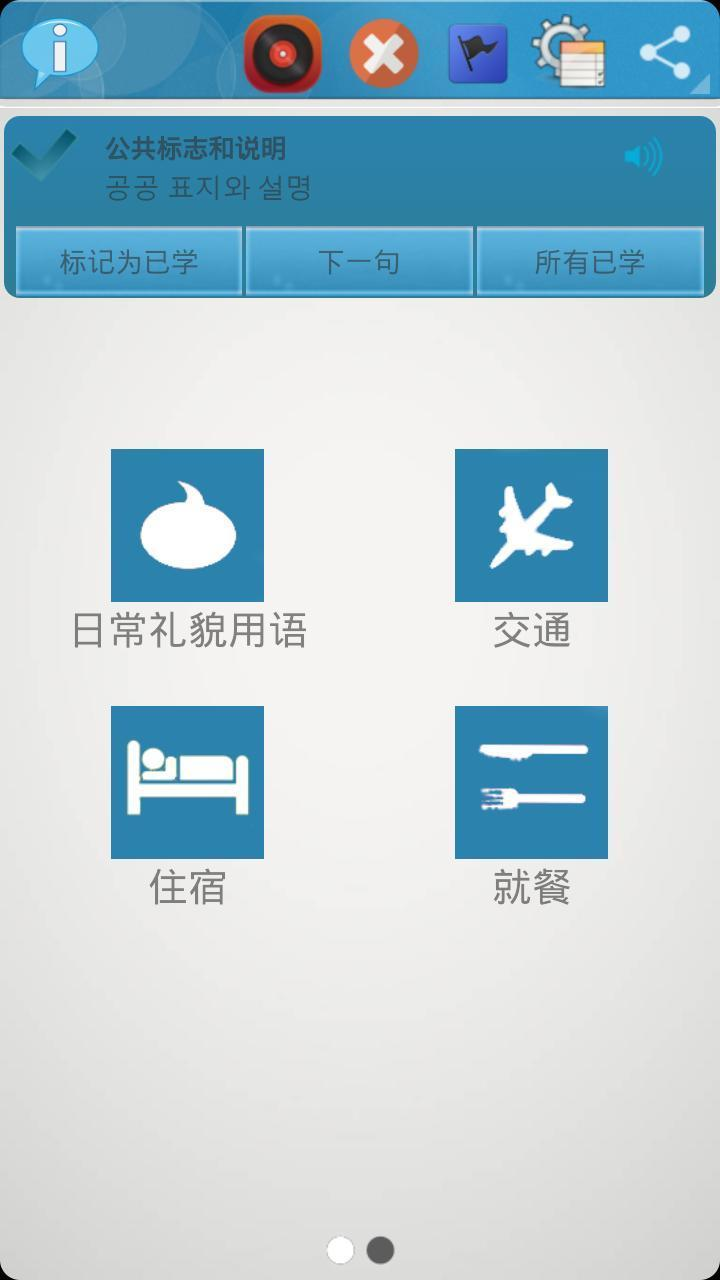Open the 日常礼貌用语 category
Screen dimensions: 720x1280
point(187,525)
